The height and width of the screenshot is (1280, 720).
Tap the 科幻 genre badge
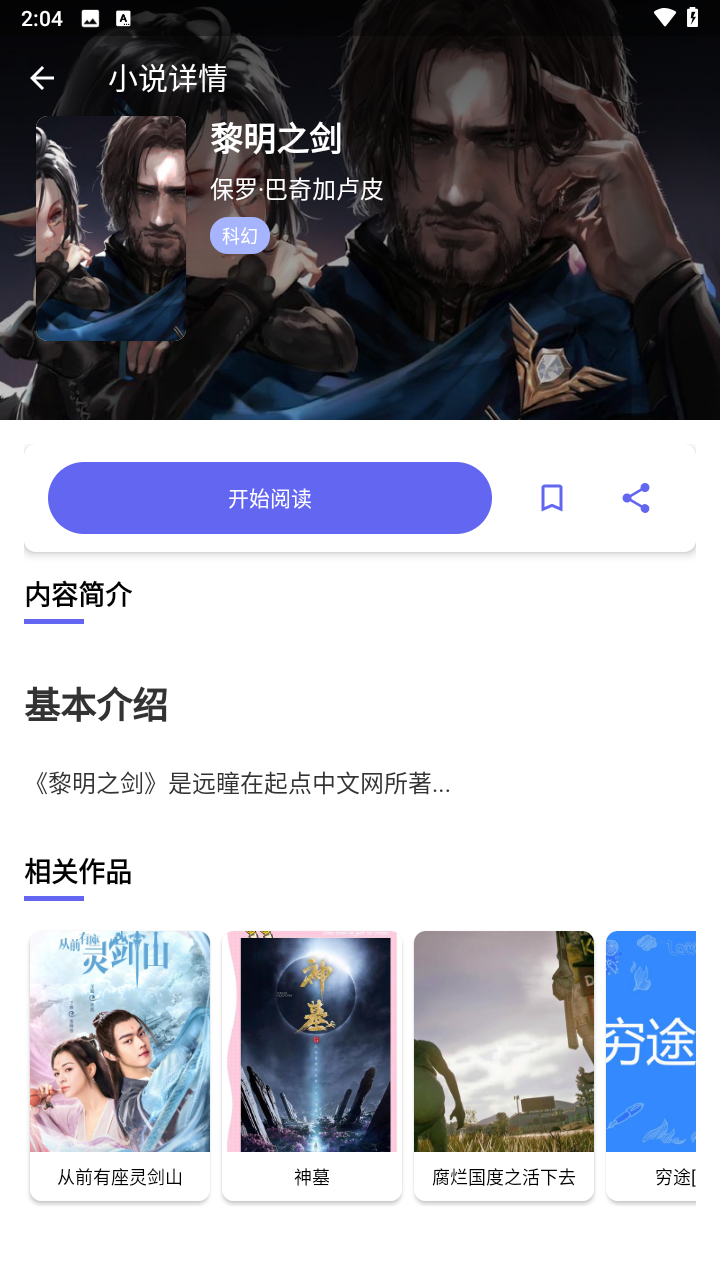pos(240,235)
